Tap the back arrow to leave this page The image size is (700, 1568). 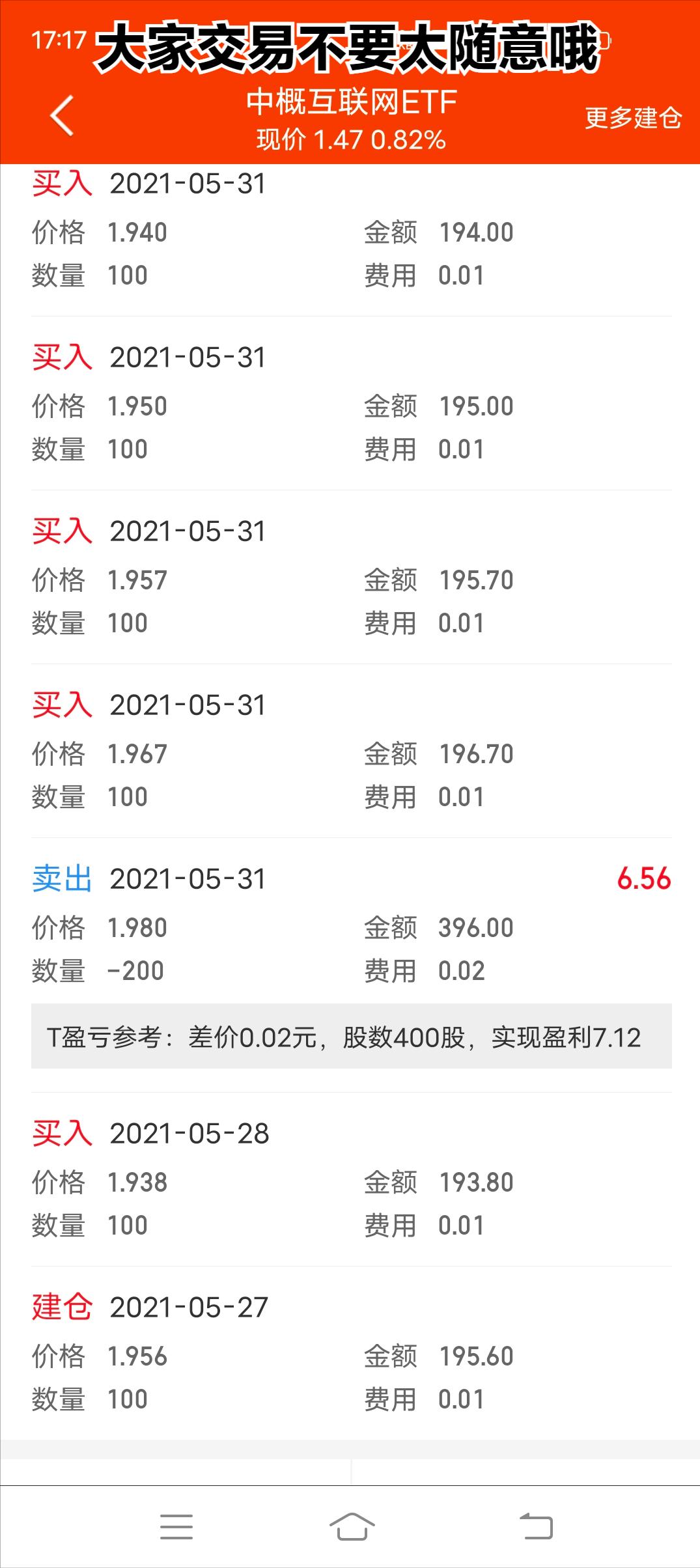click(62, 116)
